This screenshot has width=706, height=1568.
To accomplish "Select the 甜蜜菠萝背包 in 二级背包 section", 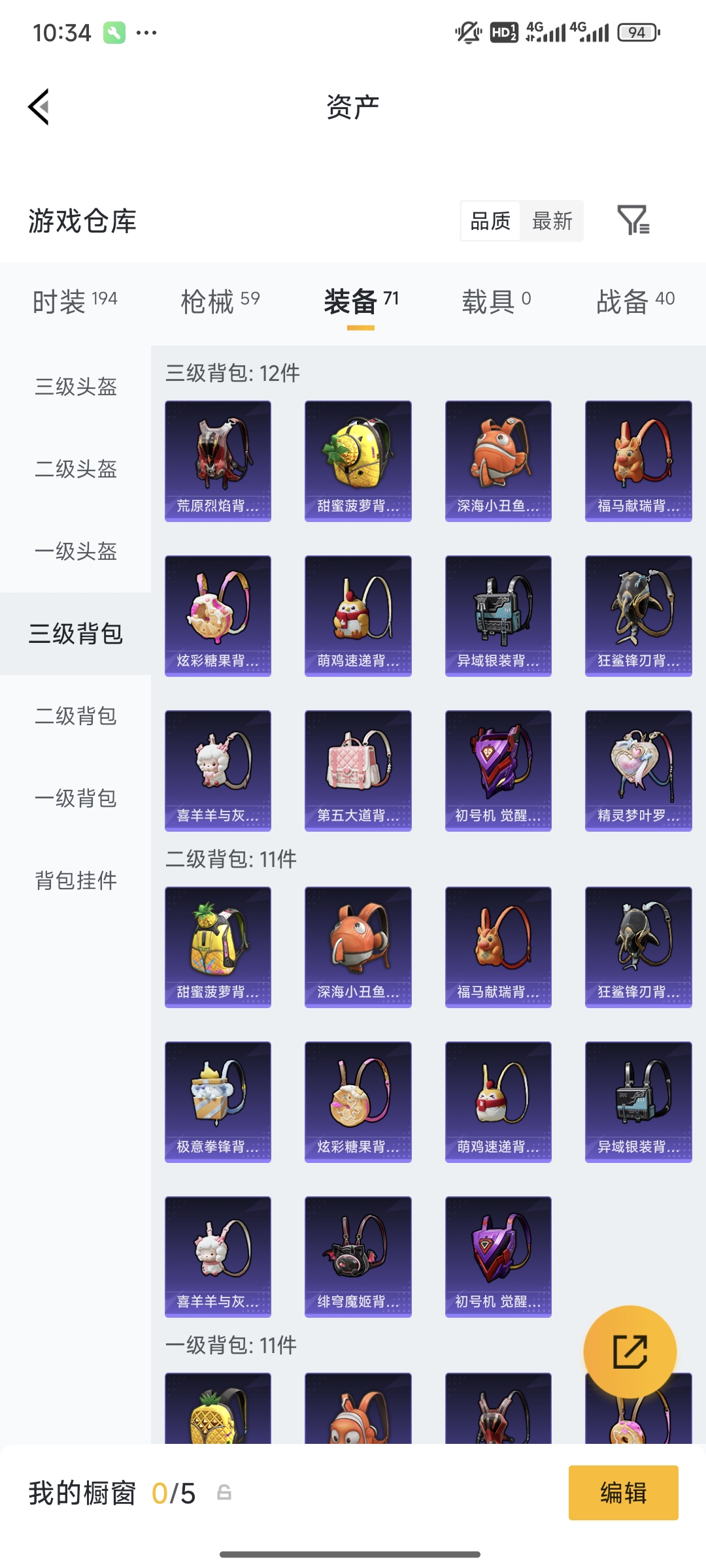I will click(x=218, y=947).
